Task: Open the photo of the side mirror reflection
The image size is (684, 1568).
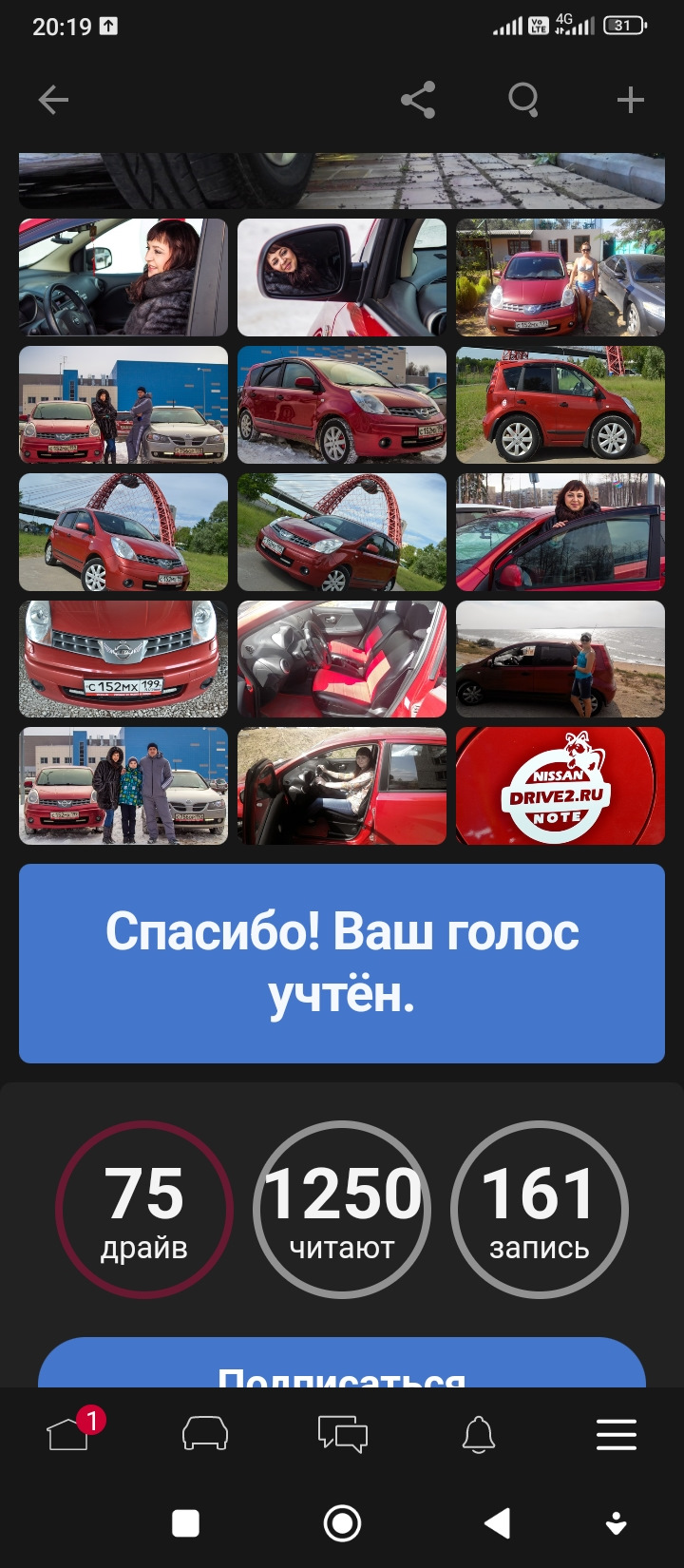Action: (341, 277)
